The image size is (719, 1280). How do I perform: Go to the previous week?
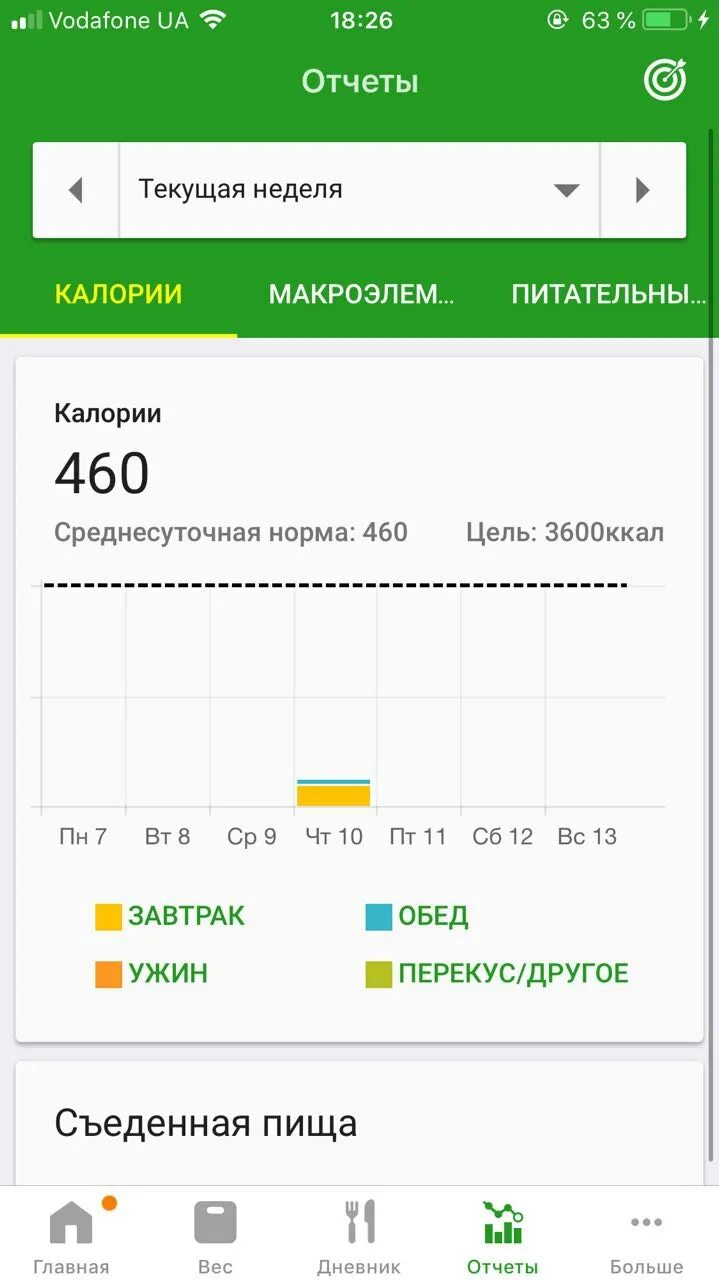tap(76, 190)
